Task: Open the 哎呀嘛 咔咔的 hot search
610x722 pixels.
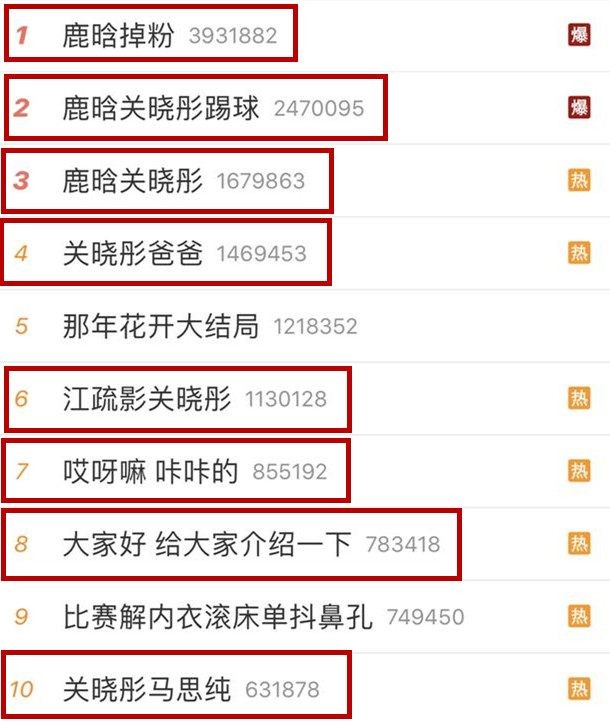Action: (x=150, y=471)
